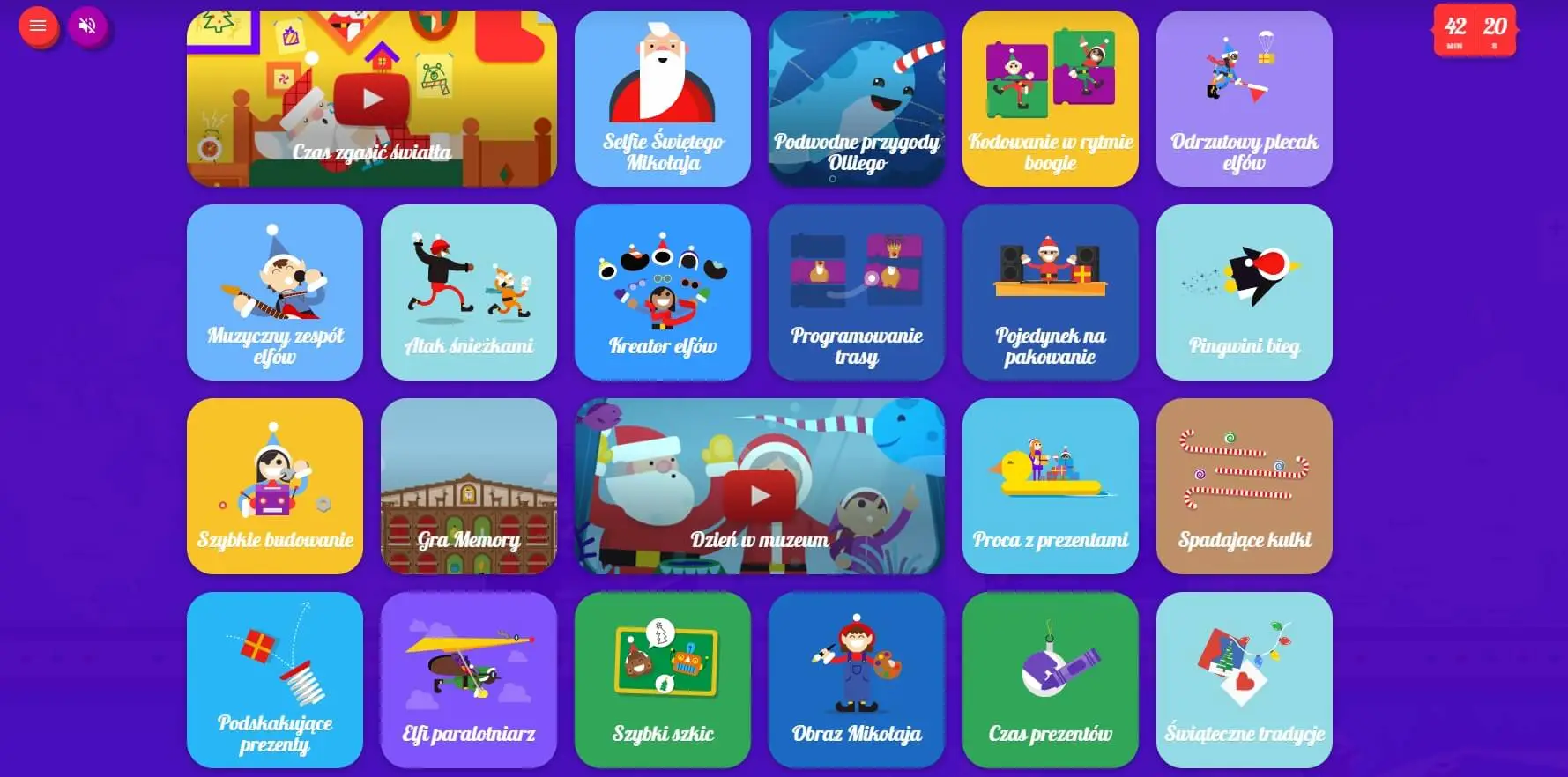
Task: Launch Podwodne przygody Olliego
Action: [x=856, y=99]
